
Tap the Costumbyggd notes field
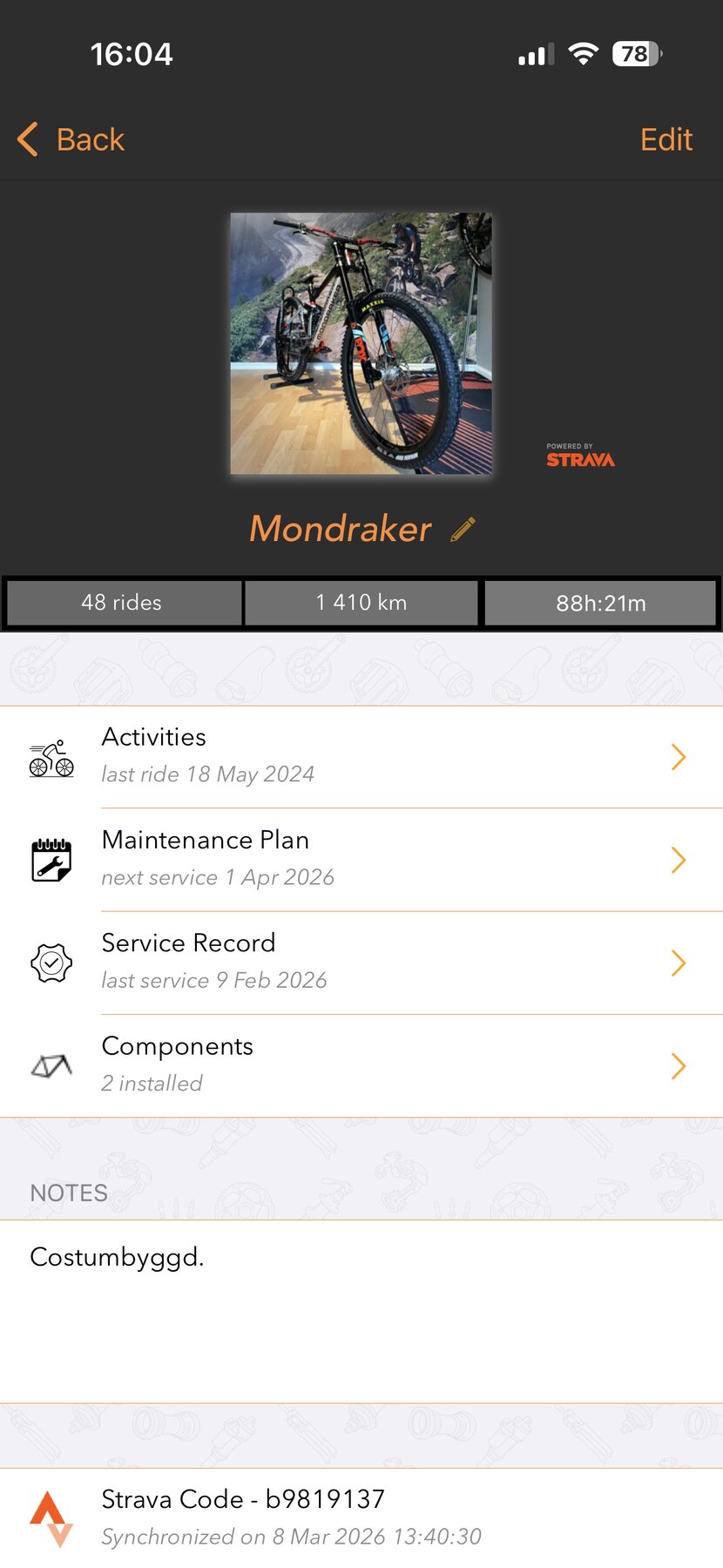coord(361,1307)
